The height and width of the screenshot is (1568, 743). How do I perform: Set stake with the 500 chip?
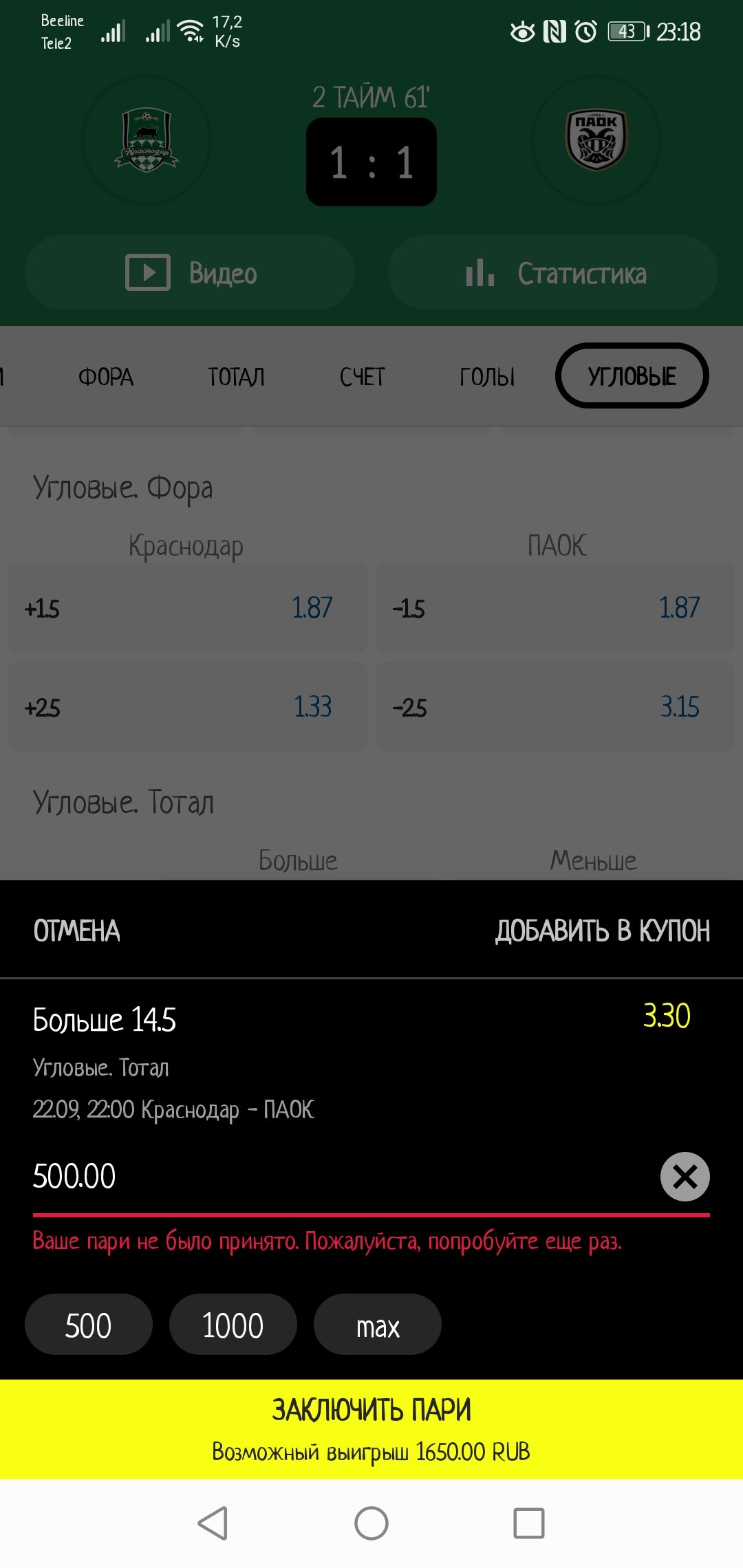88,1325
